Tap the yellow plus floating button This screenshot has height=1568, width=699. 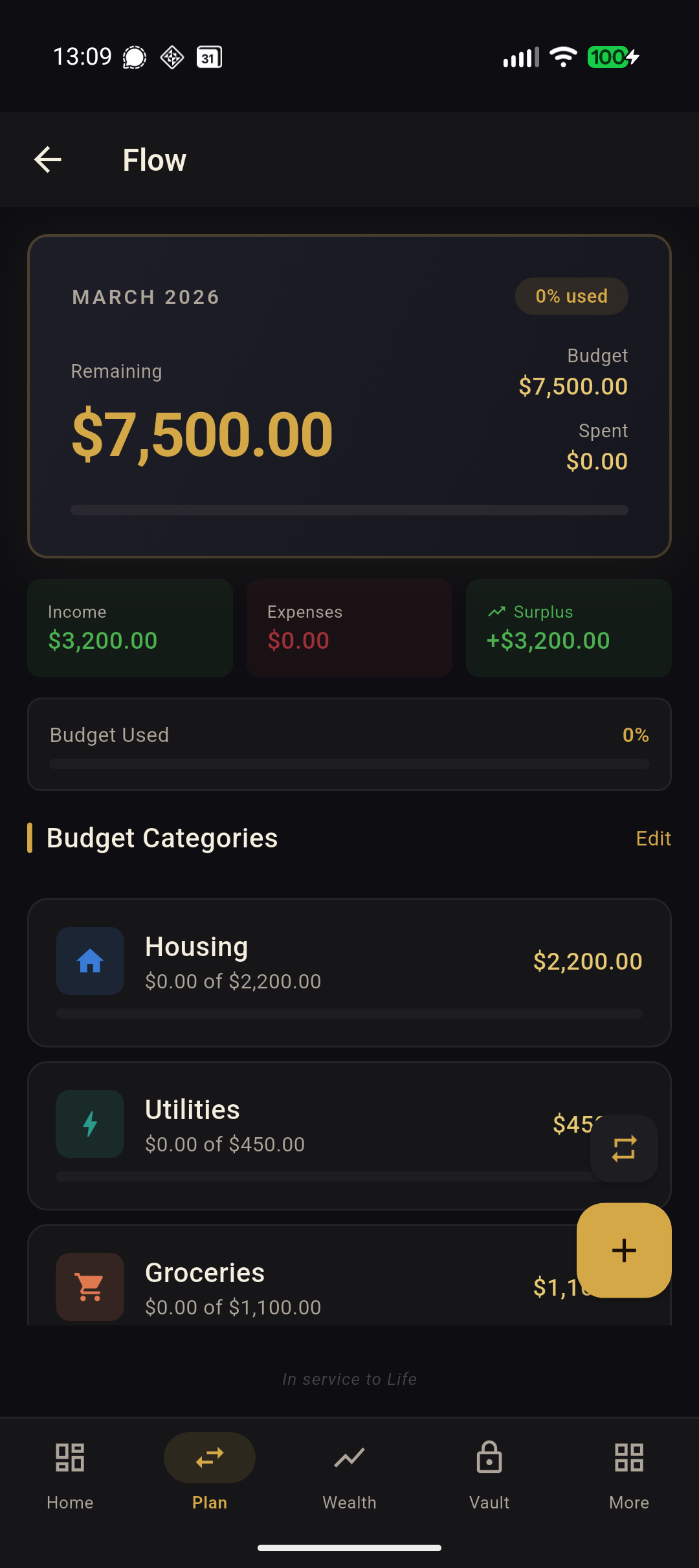tap(623, 1250)
